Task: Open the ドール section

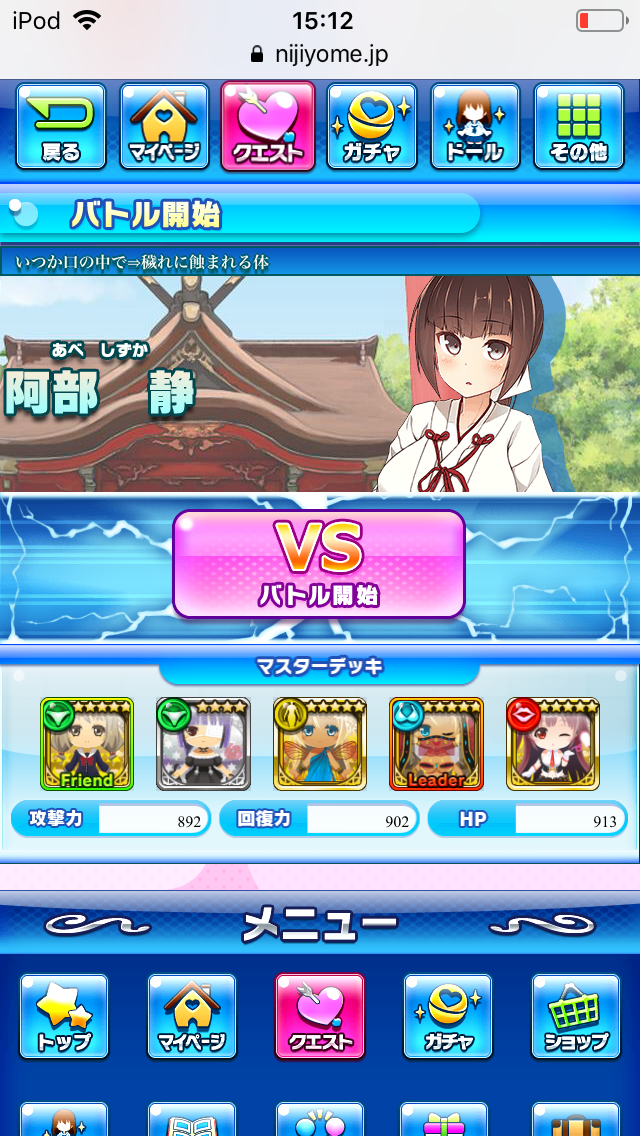Action: point(475,126)
